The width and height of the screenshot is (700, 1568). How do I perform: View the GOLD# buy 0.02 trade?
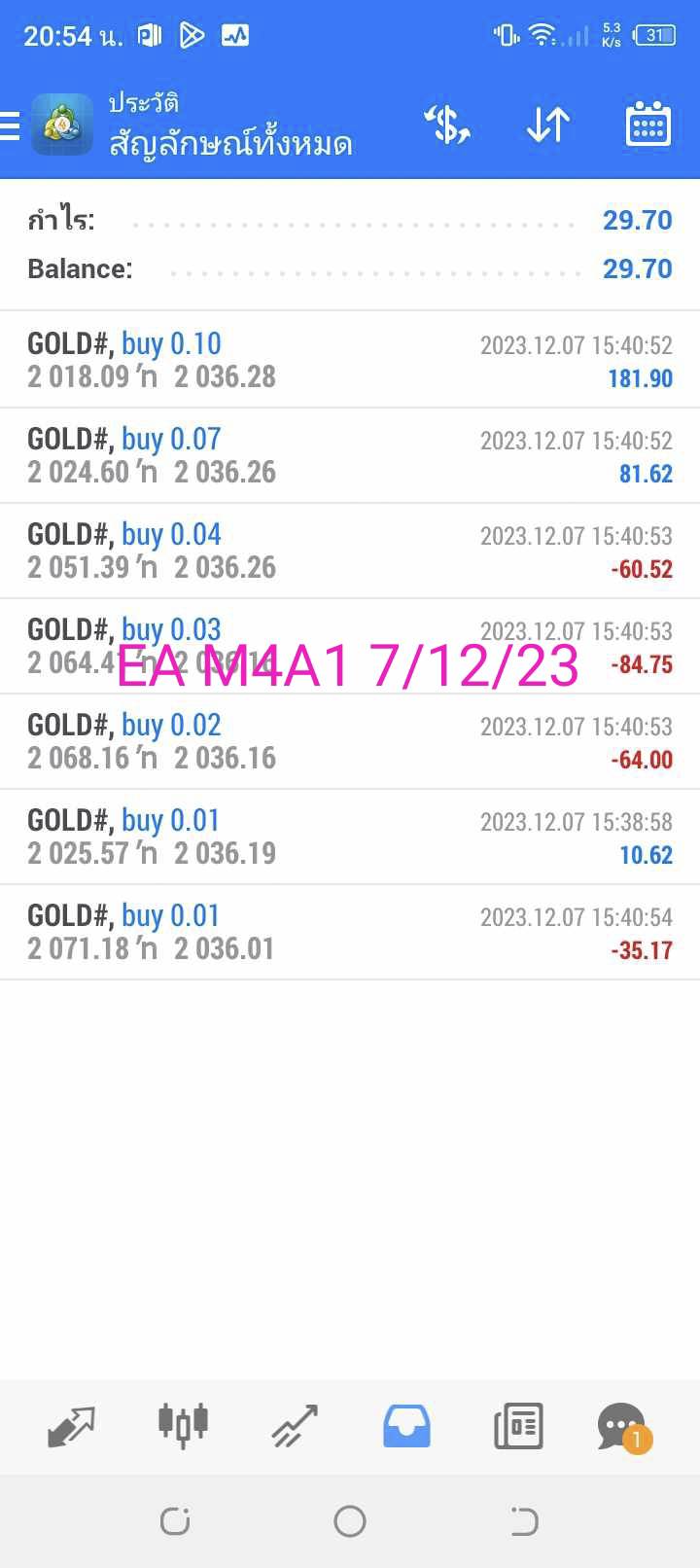tap(350, 741)
